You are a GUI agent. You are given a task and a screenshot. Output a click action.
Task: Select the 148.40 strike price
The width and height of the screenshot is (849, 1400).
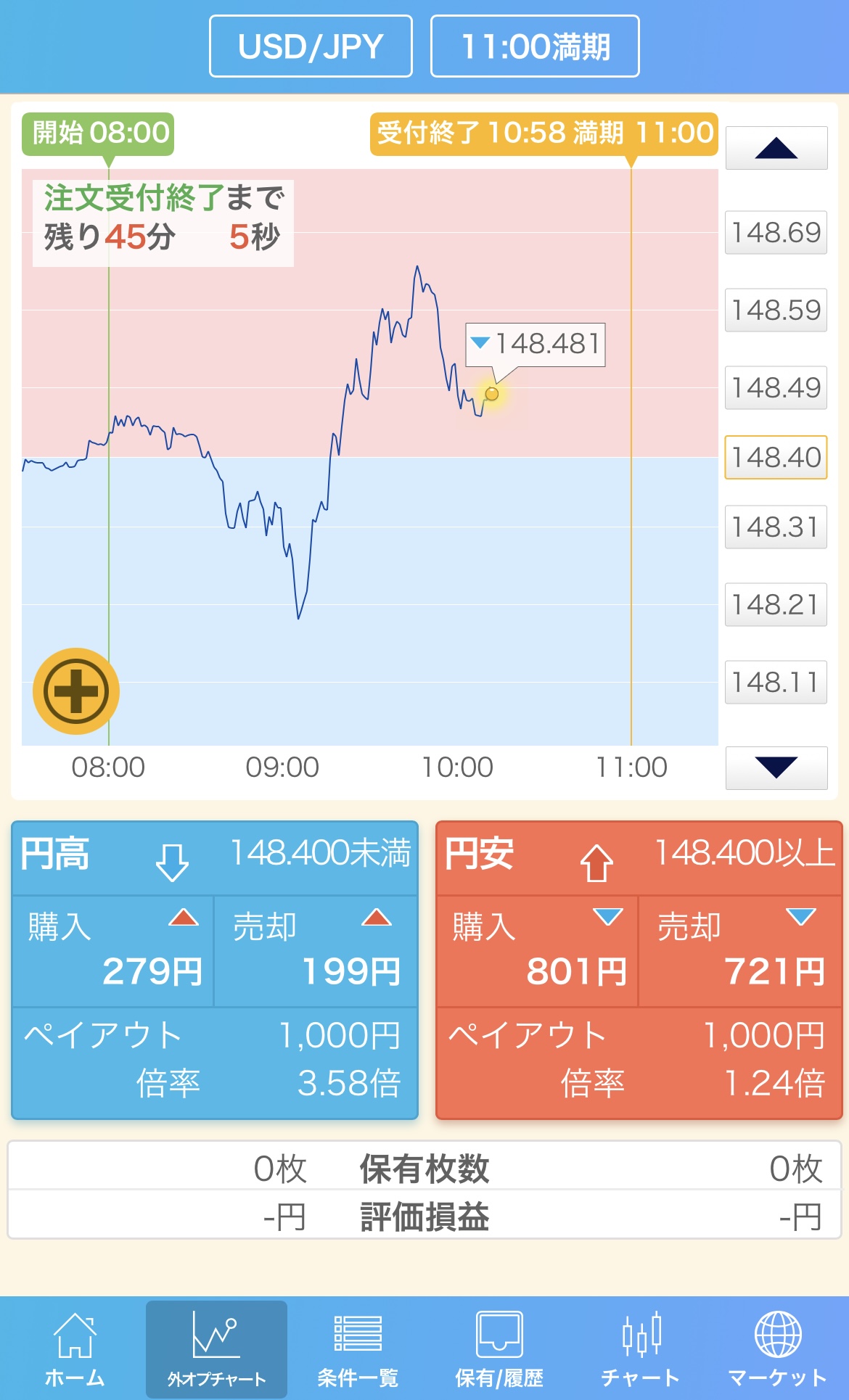776,458
